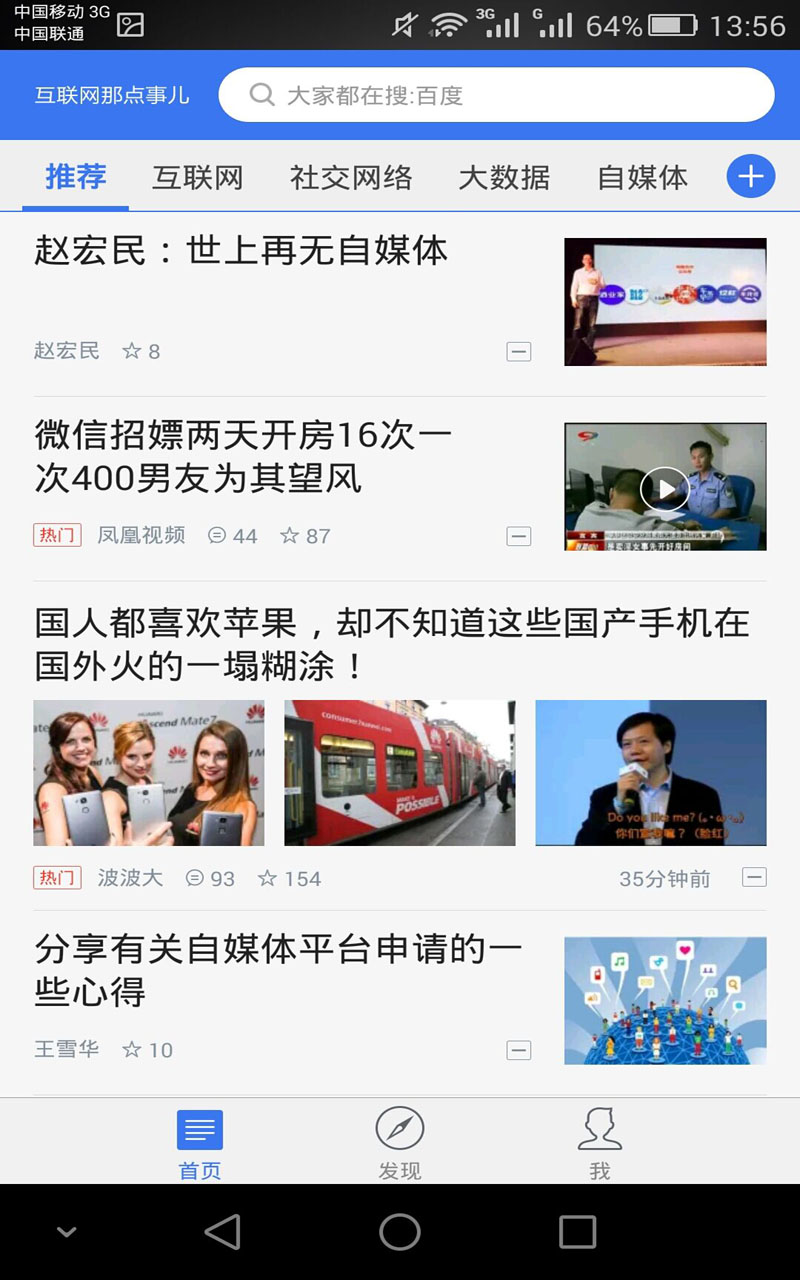Open the article 赵宏民：世上再无自媒体
Viewport: 800px width, 1280px height.
(x=241, y=251)
